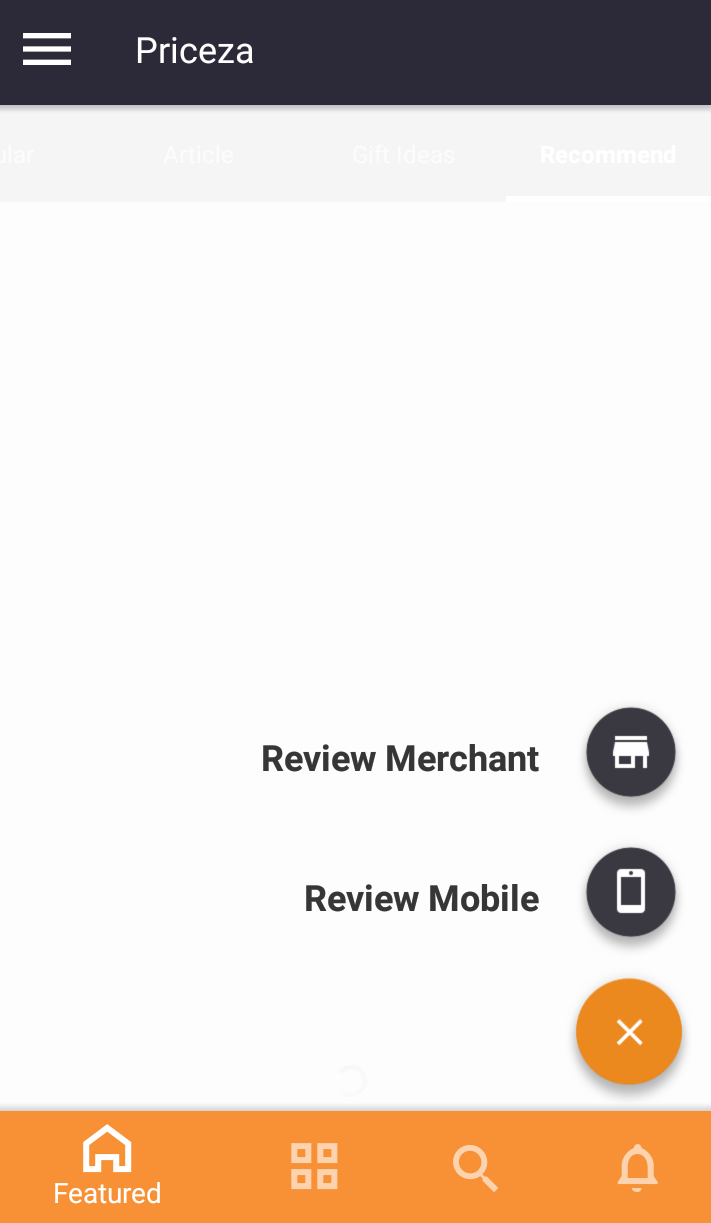Open the hamburger drawer menu
Viewport: 711px width, 1223px height.
point(47,49)
